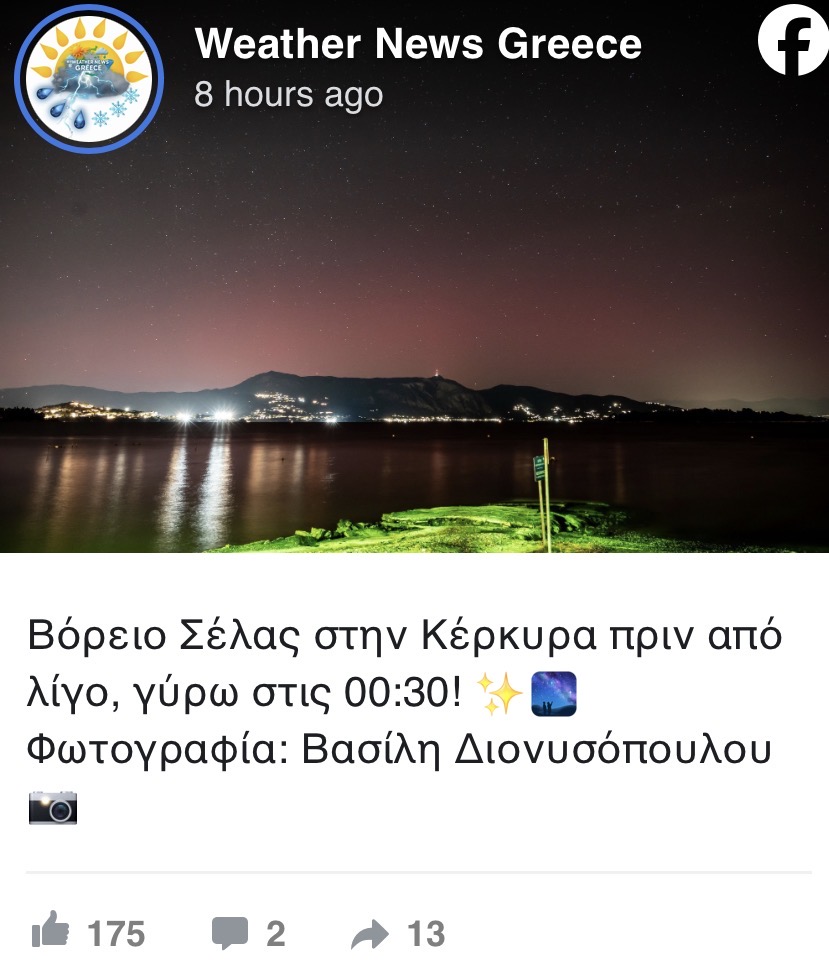This screenshot has height=979, width=829.
Task: Open the Weather News Greece page name
Action: click(418, 43)
